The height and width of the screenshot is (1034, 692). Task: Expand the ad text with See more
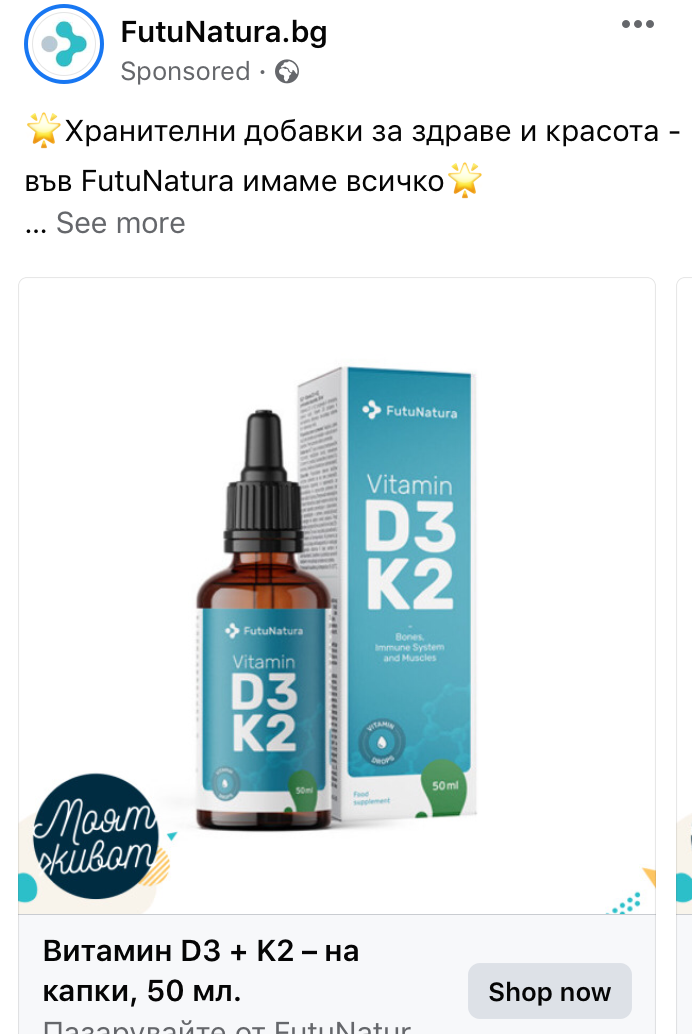coord(120,223)
